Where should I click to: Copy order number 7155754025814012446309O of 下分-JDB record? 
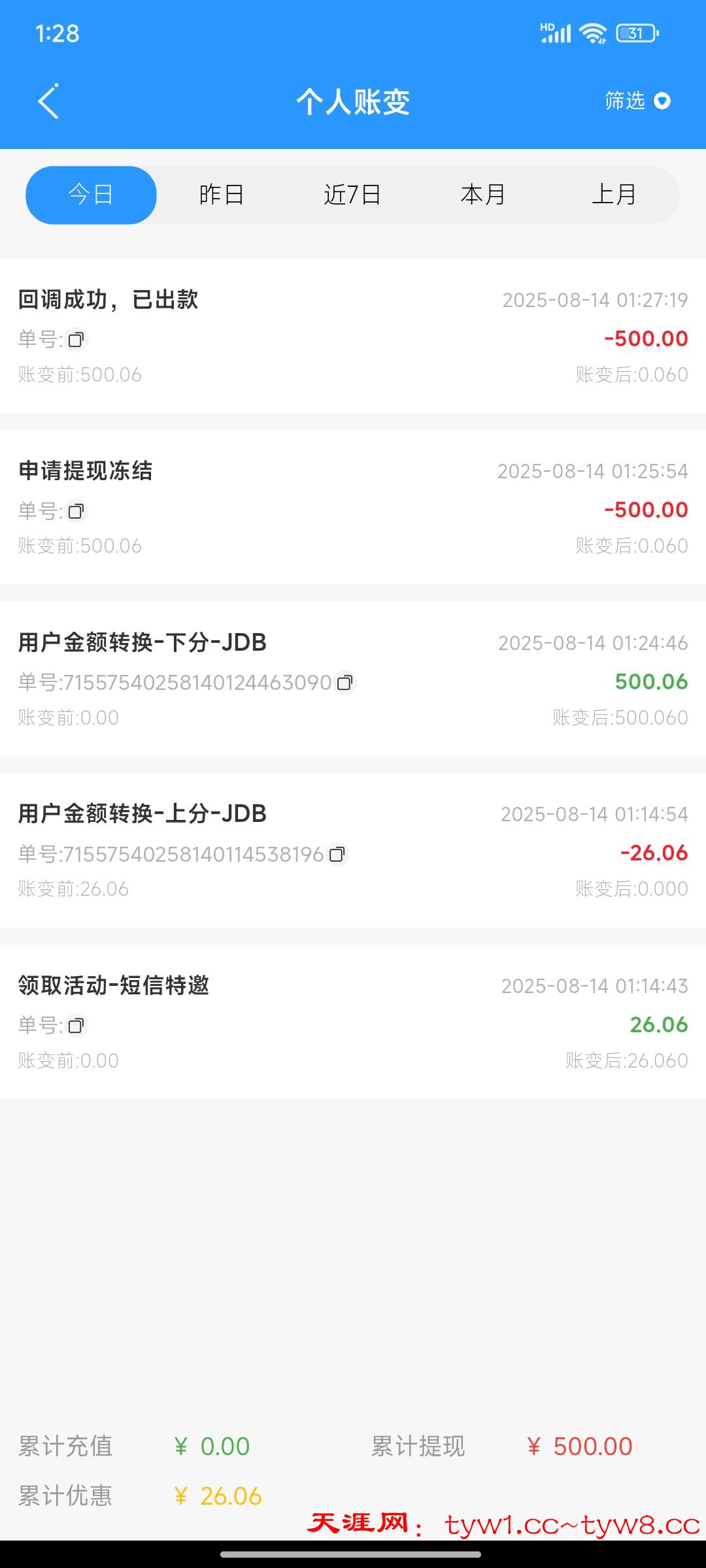pos(345,683)
